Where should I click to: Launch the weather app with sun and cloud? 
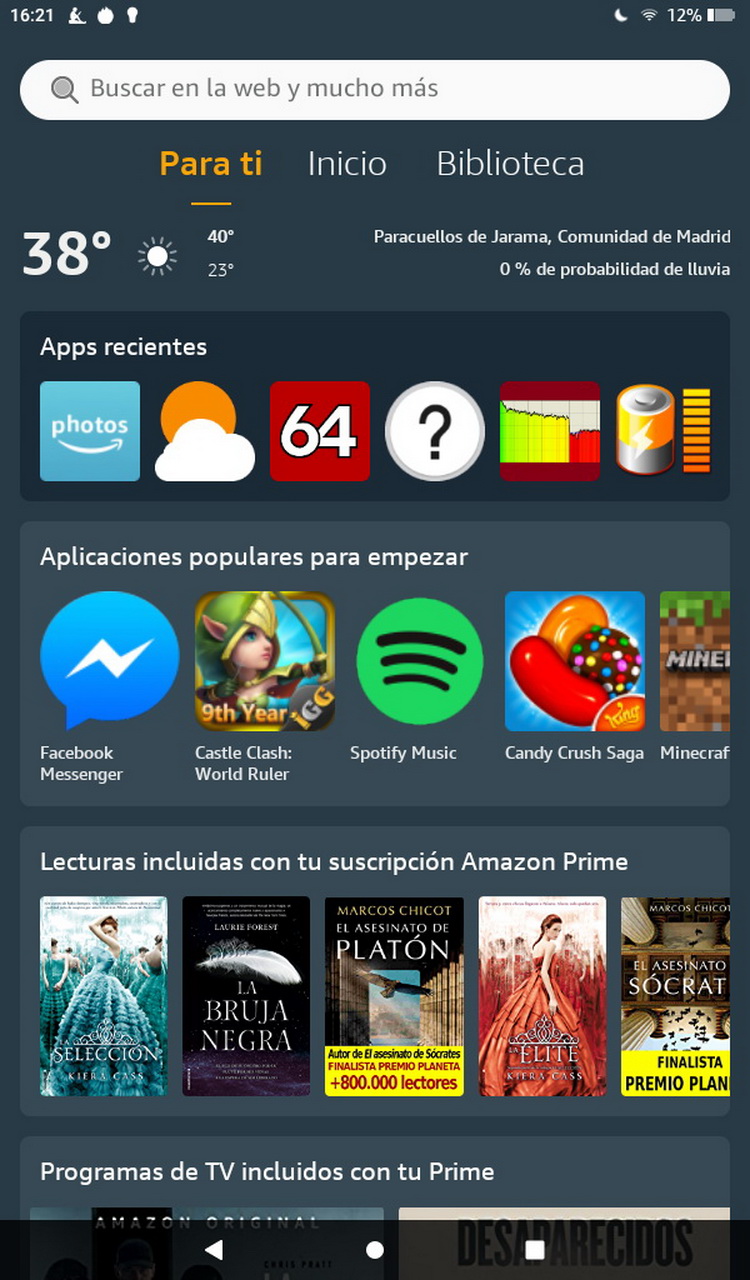point(205,431)
